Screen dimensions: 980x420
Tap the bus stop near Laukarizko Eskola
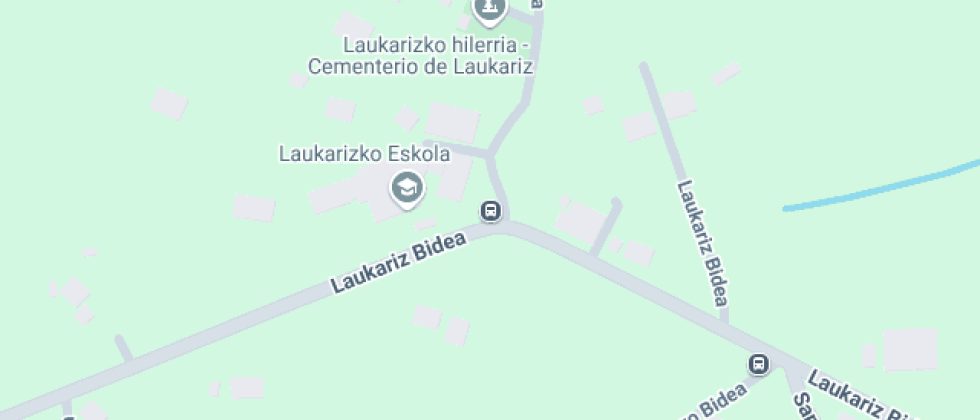(x=490, y=210)
